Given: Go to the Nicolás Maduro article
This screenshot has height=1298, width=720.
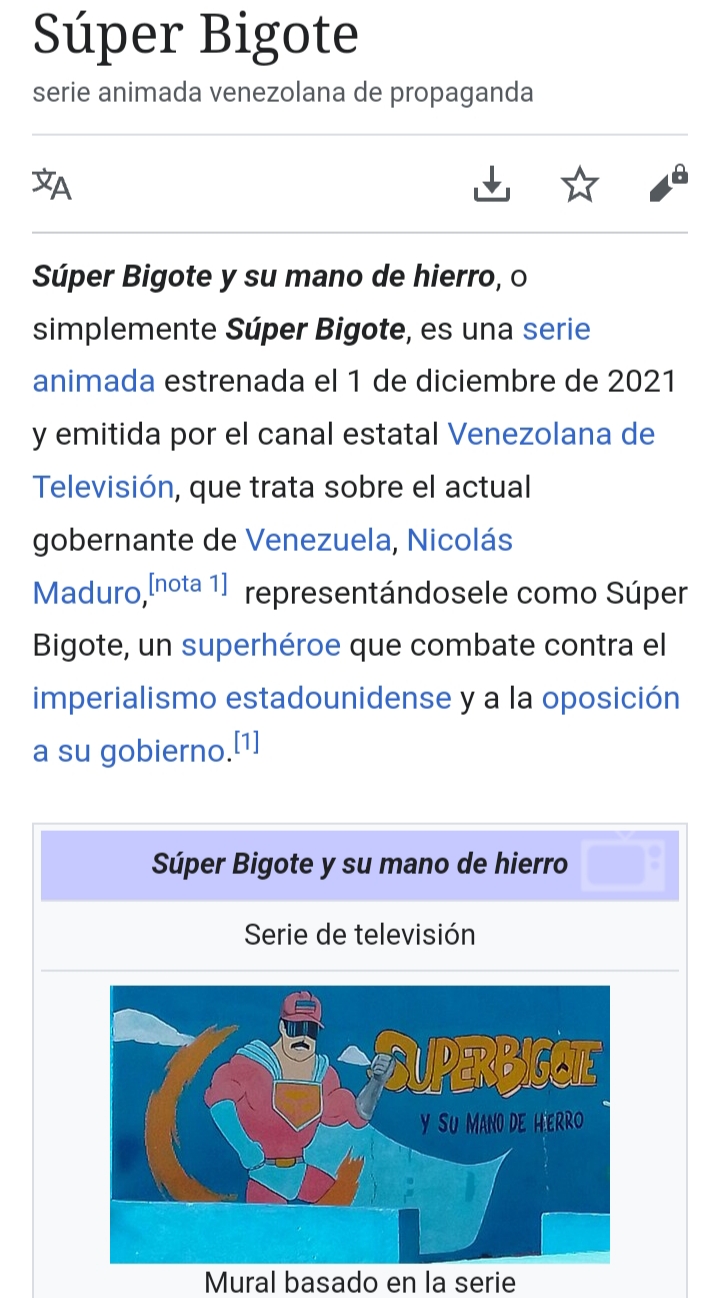Looking at the screenshot, I should pyautogui.click(x=459, y=540).
